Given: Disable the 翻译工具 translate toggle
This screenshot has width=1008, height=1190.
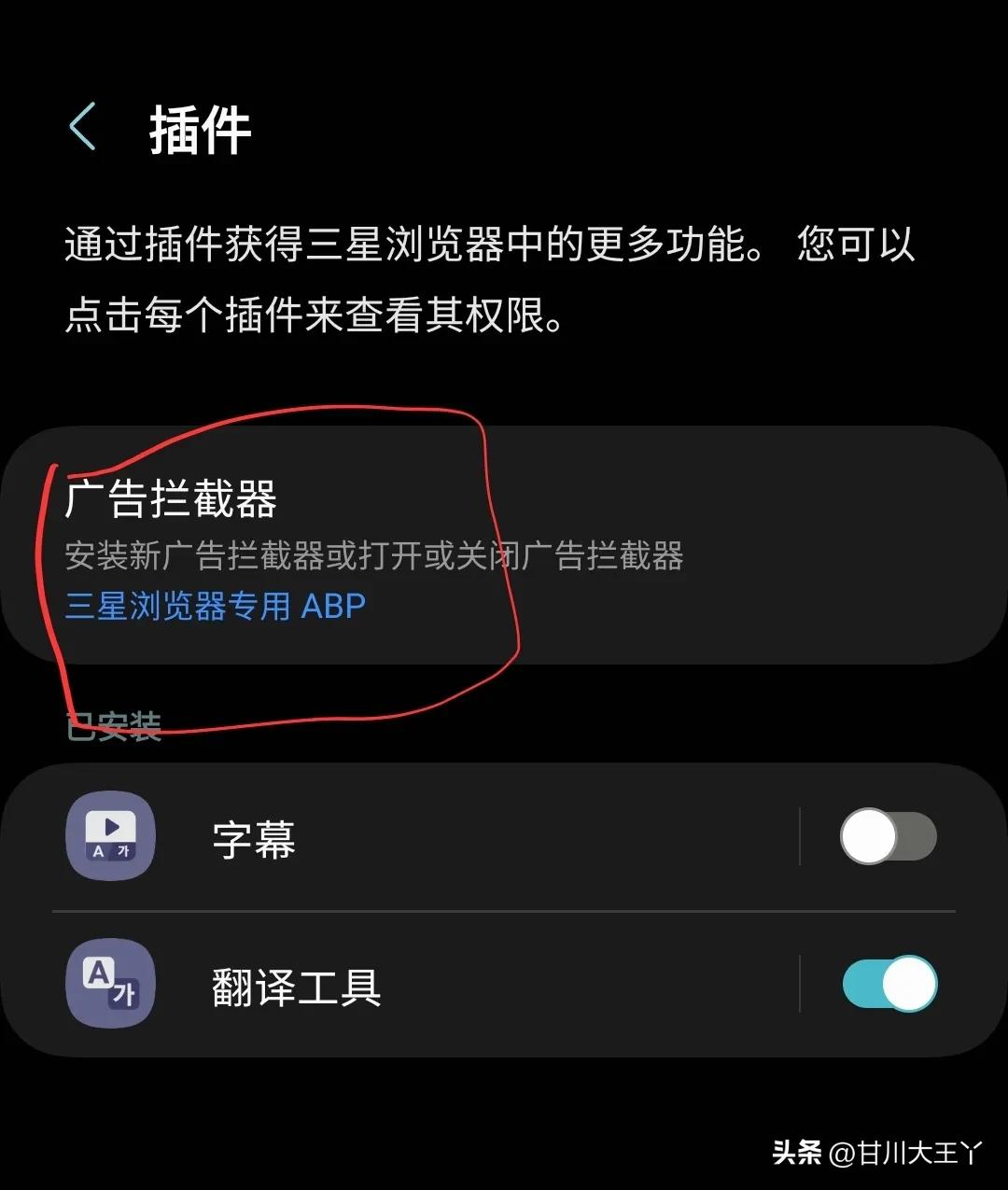Looking at the screenshot, I should point(888,985).
